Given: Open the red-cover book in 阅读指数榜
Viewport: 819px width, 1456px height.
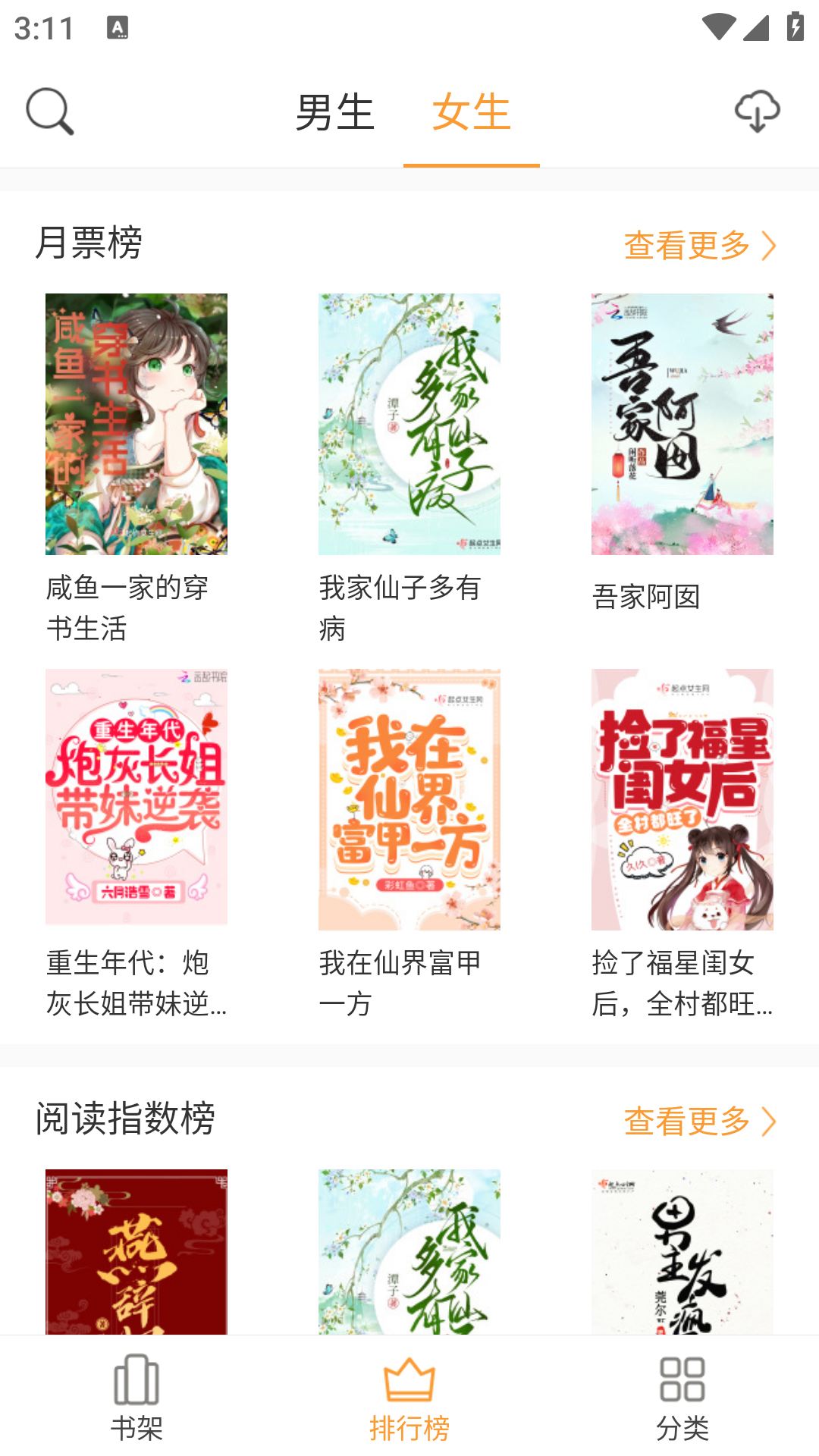Looking at the screenshot, I should pyautogui.click(x=136, y=1251).
